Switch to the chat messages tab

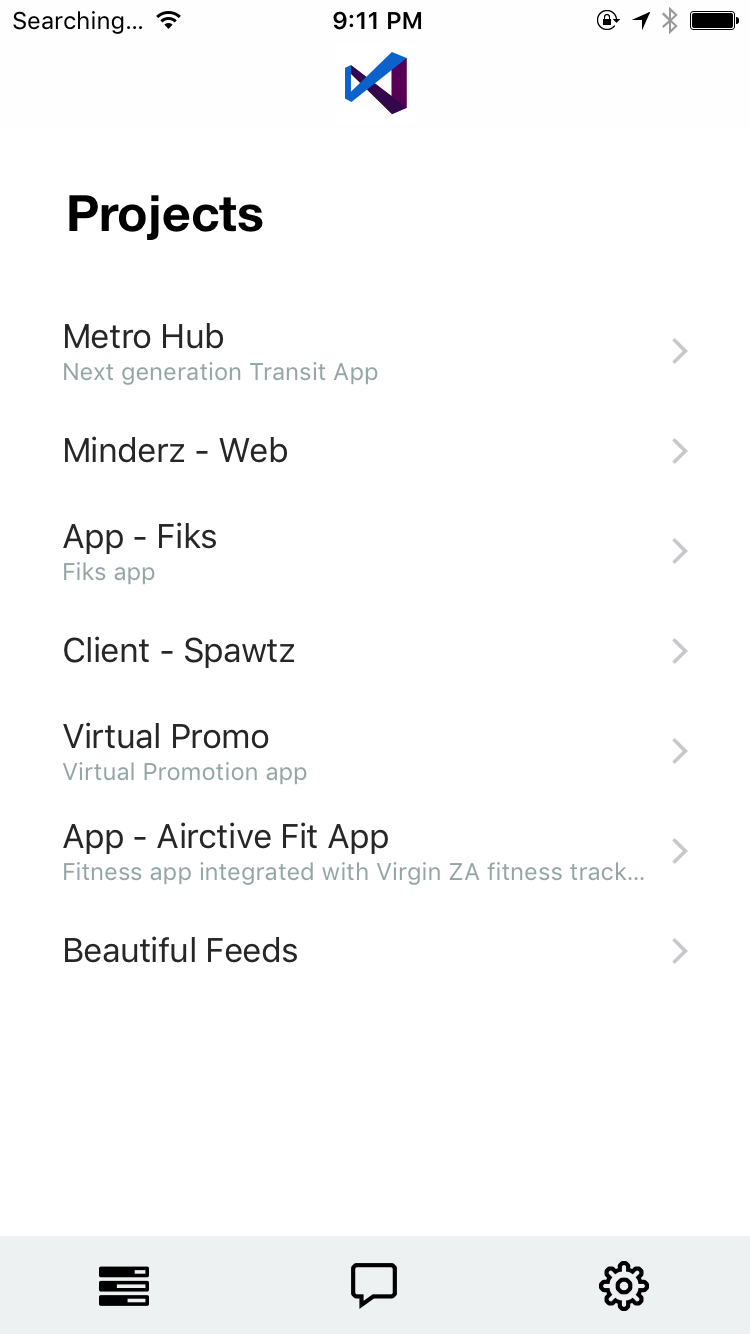pyautogui.click(x=374, y=1286)
